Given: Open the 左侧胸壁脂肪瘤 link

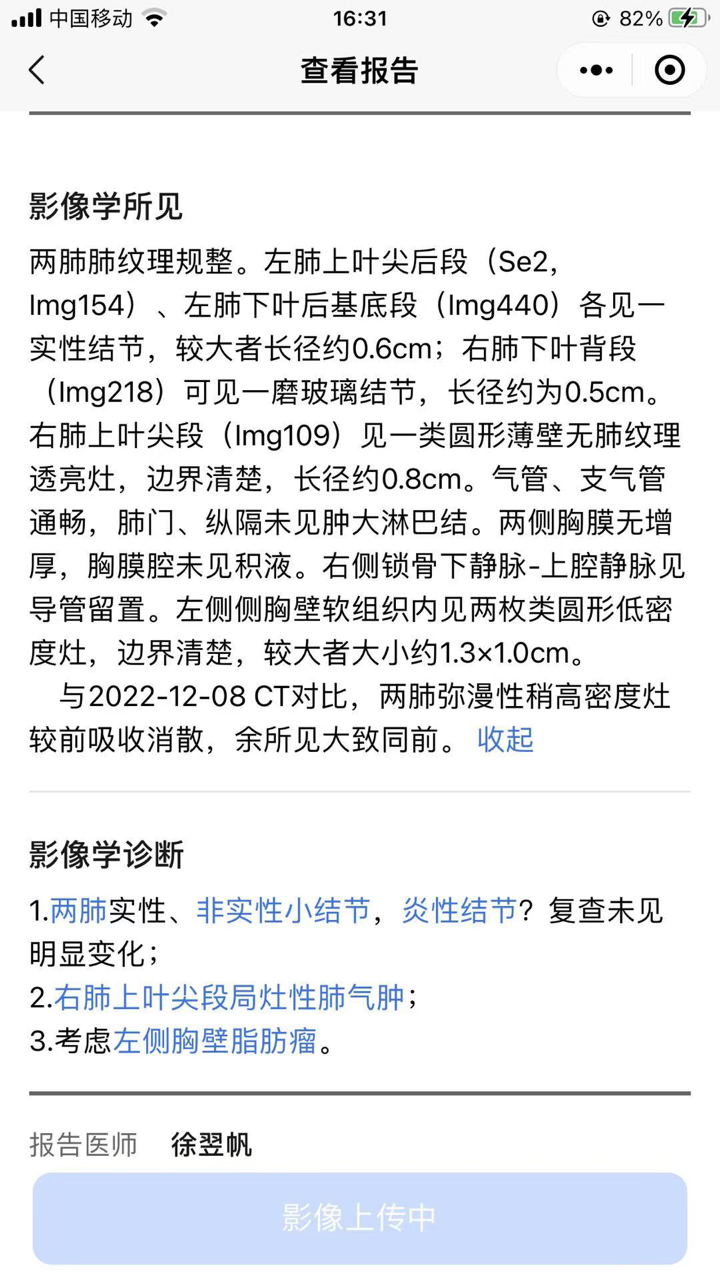Looking at the screenshot, I should [x=215, y=1042].
